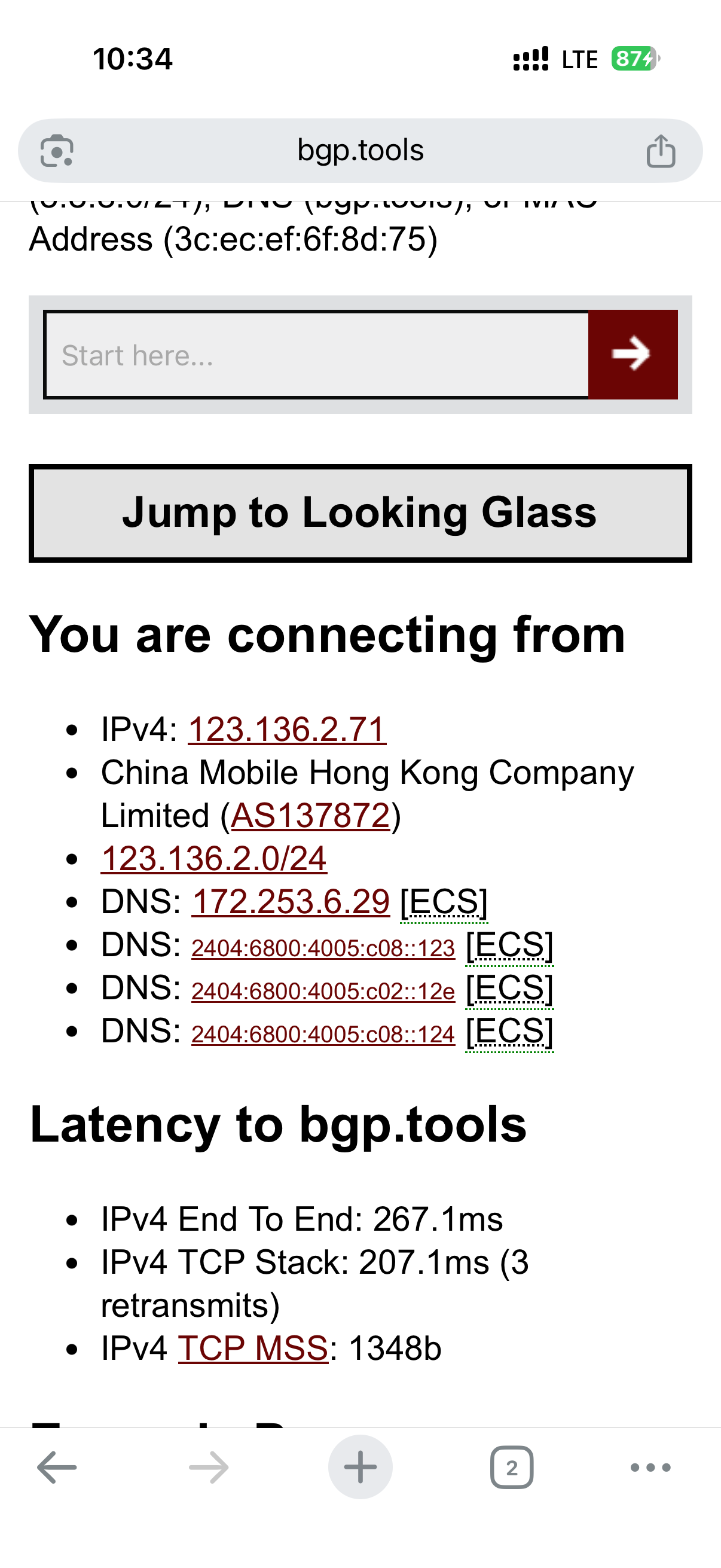Open the browser's three-dot menu
Viewport: 721px width, 1568px height.
[x=650, y=1468]
